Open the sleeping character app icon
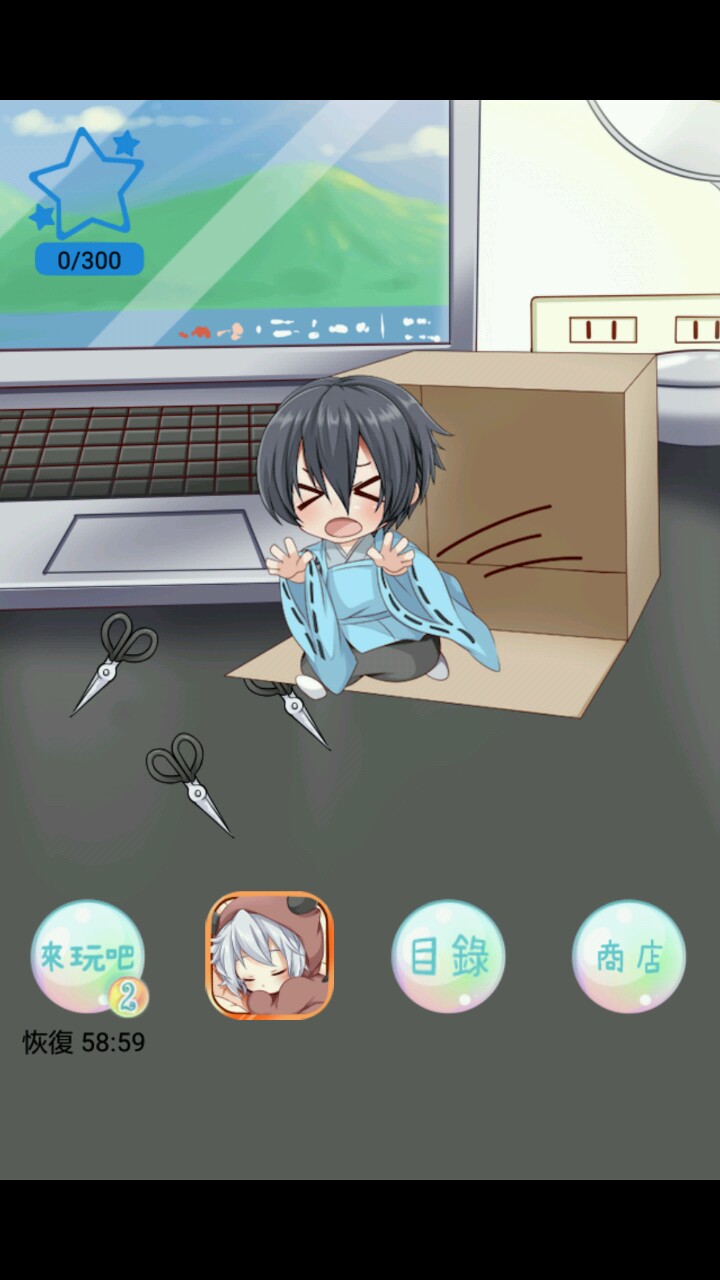 269,955
